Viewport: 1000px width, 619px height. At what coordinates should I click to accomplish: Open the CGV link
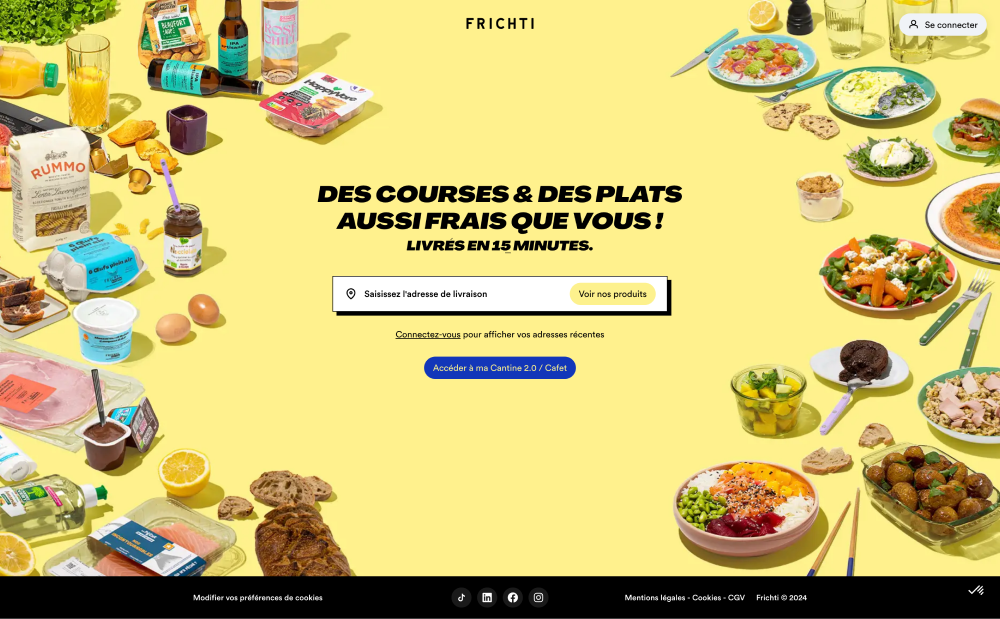pos(736,598)
